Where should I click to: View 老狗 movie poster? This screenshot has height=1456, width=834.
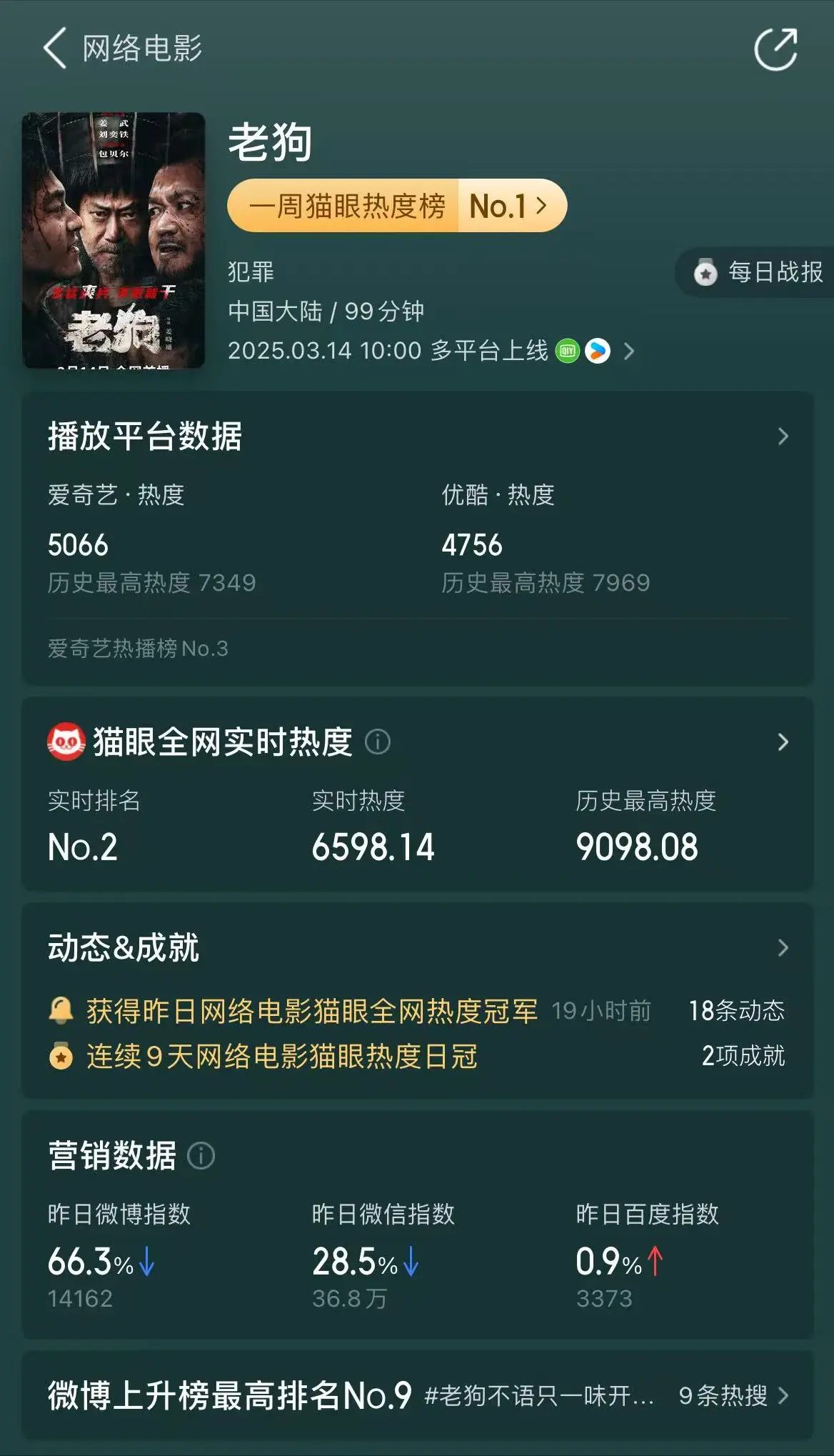click(x=114, y=240)
